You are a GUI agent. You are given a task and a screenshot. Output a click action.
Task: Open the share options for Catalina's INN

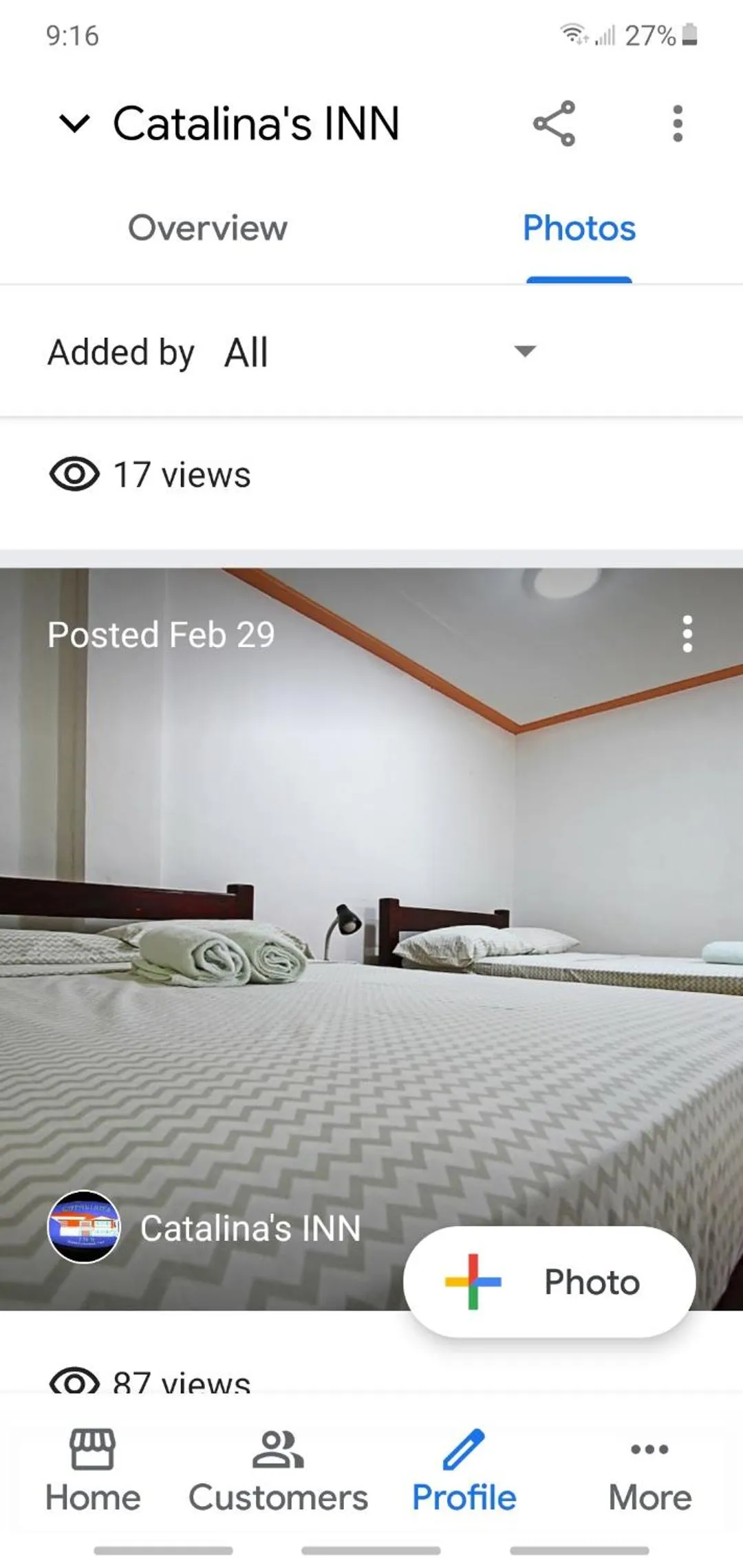(x=554, y=125)
